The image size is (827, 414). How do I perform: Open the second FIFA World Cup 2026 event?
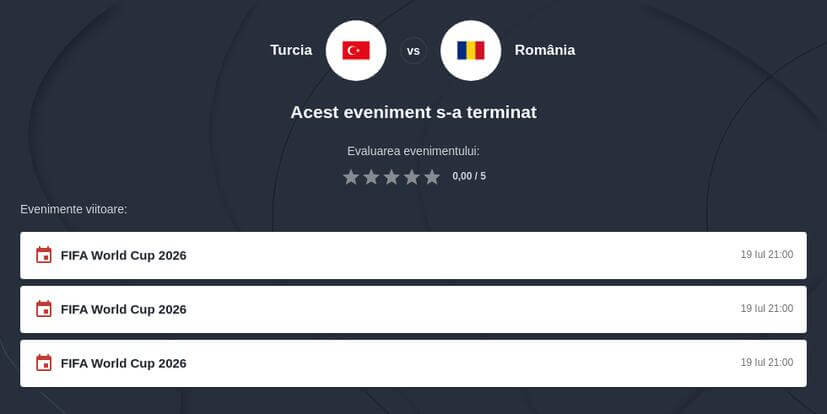[x=413, y=309]
